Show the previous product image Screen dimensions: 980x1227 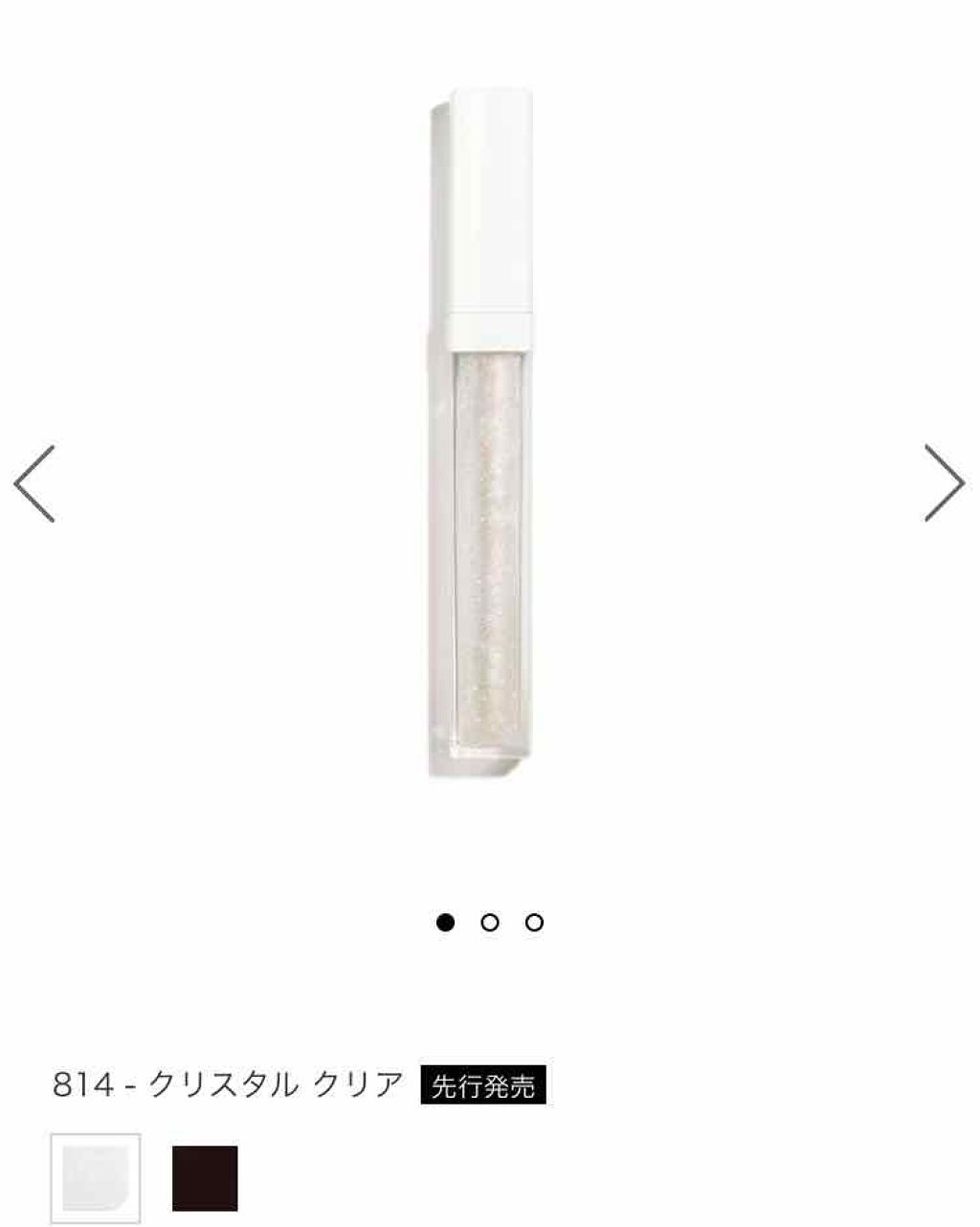[x=34, y=483]
